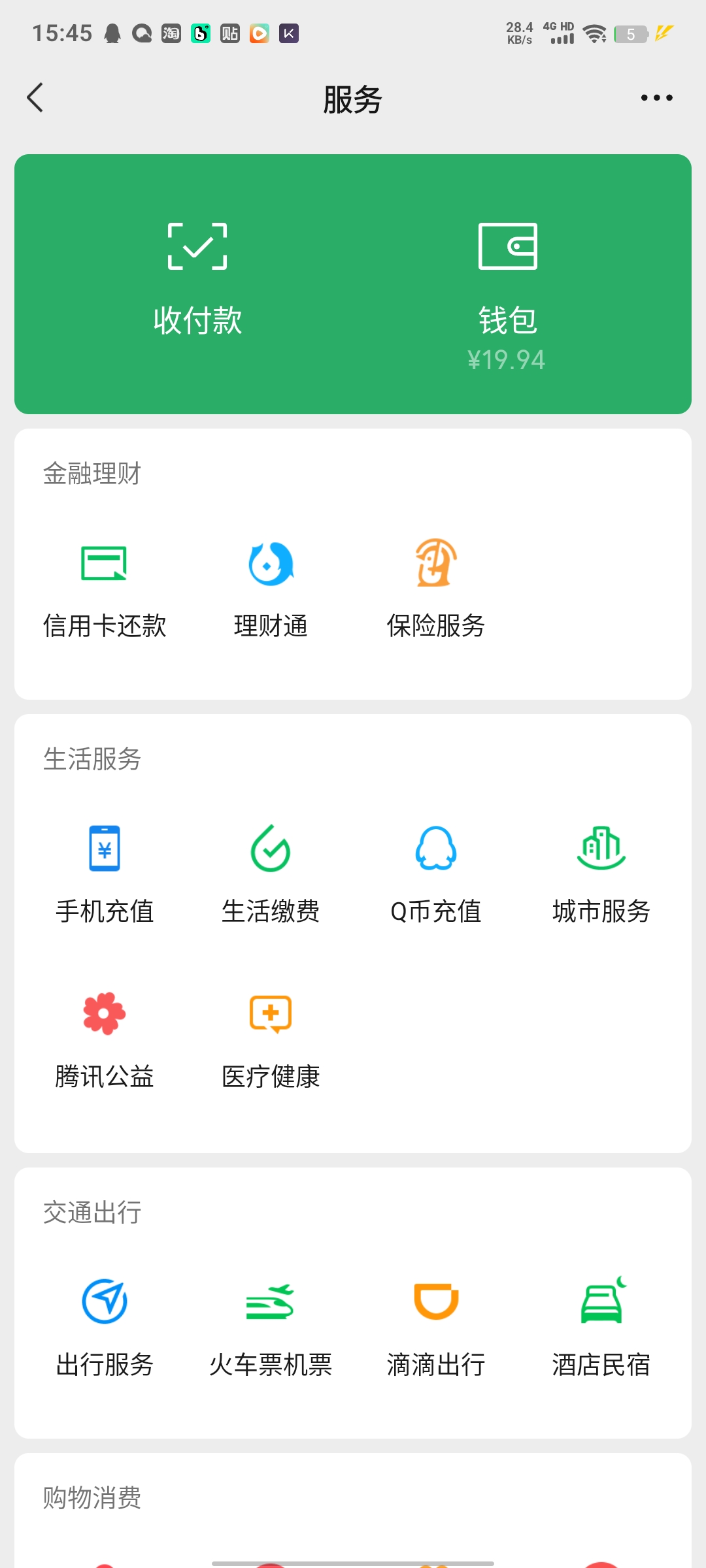Select 信用卡还款
The height and width of the screenshot is (1568, 706).
click(105, 588)
